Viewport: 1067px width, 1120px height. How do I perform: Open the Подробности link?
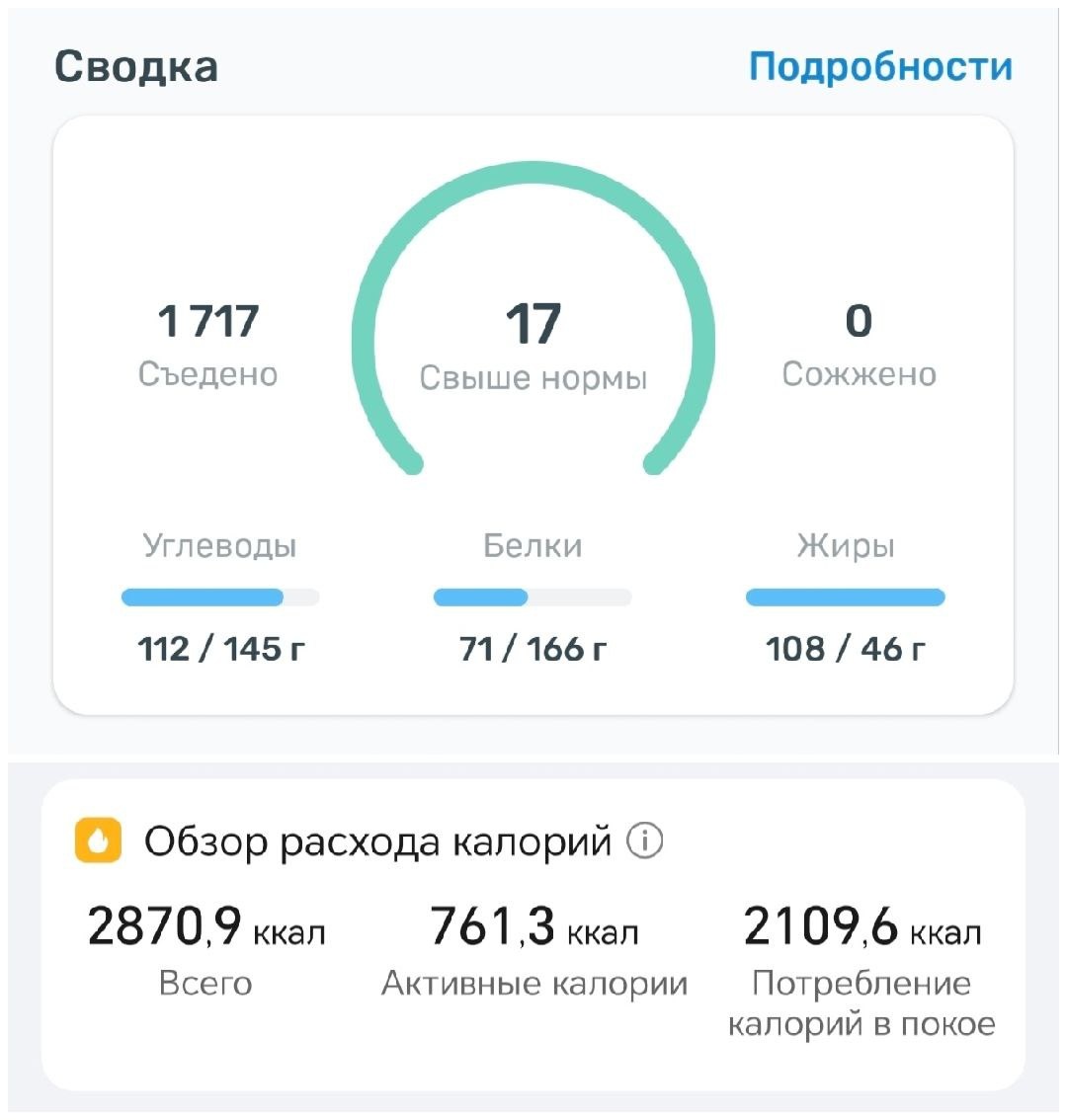click(879, 68)
